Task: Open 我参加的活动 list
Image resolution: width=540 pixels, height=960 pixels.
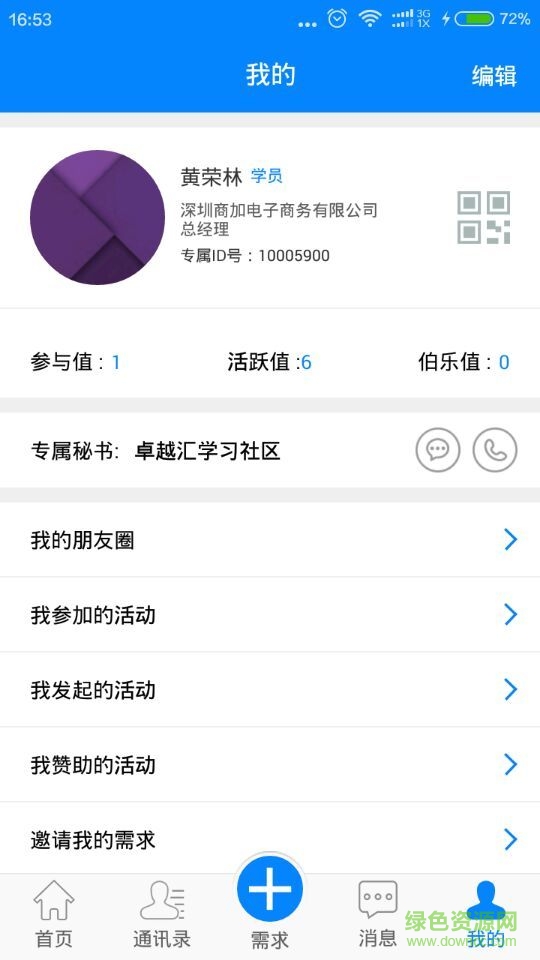Action: click(270, 615)
